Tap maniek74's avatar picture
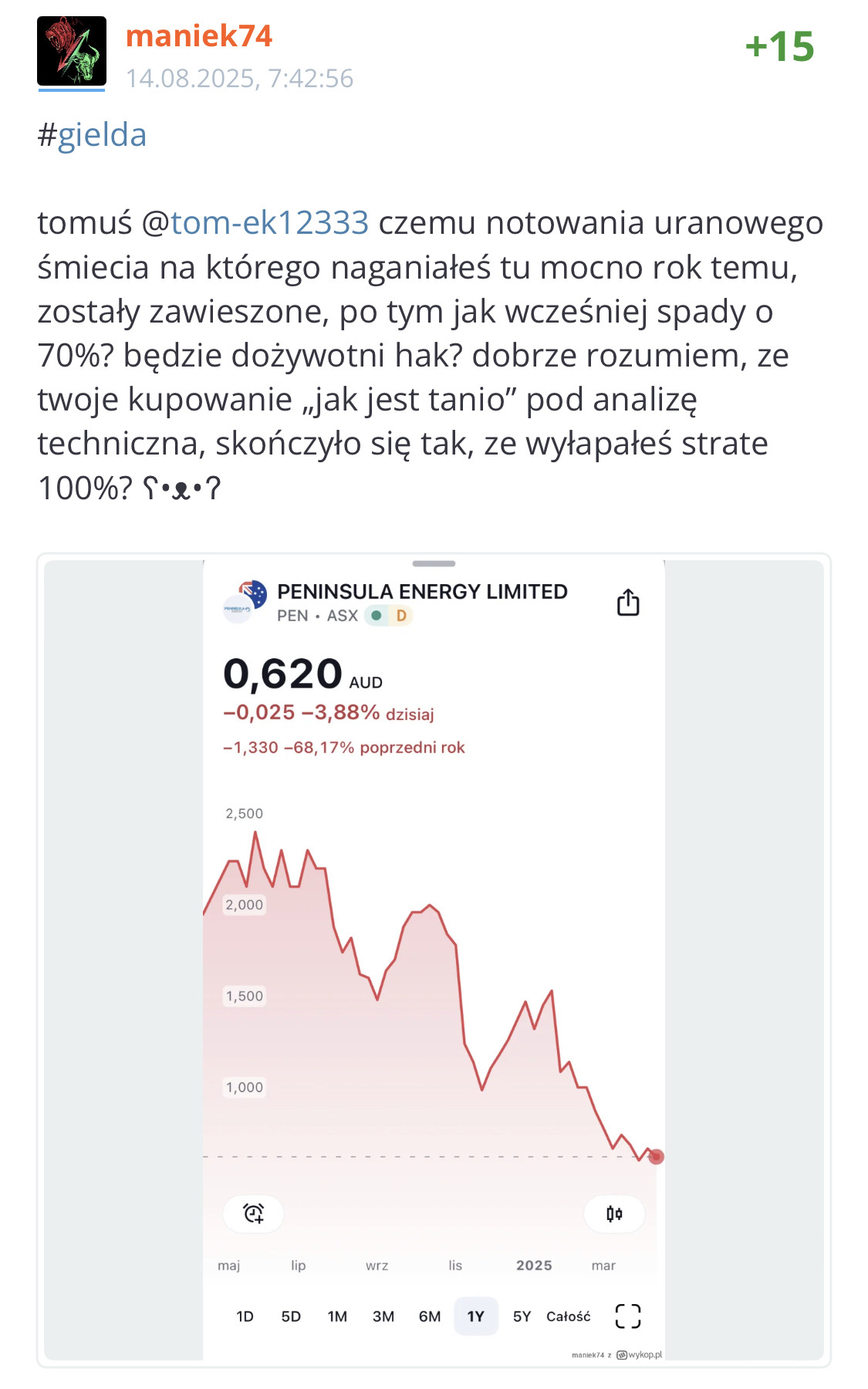The height and width of the screenshot is (1389, 868). tap(72, 51)
